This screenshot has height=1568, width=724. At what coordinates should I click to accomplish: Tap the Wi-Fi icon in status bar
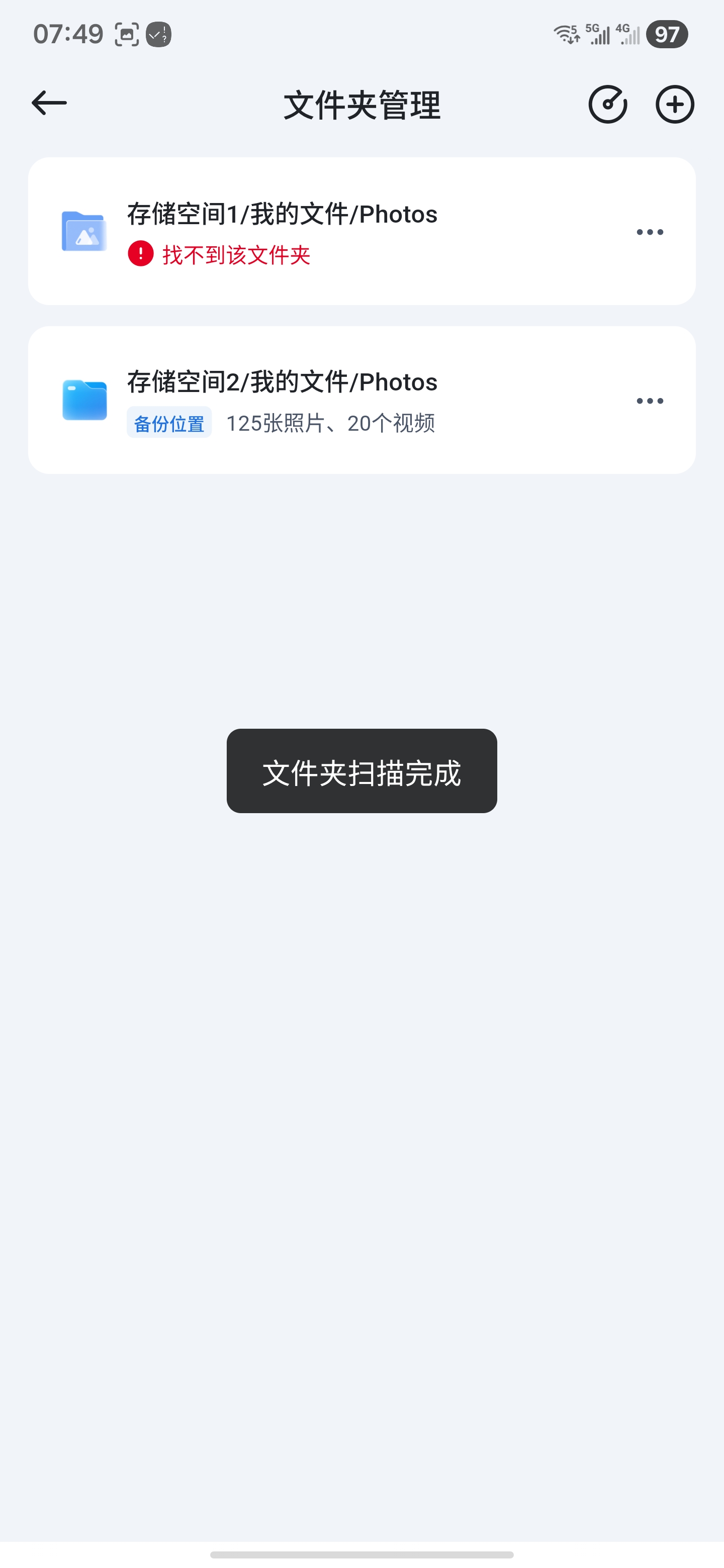(566, 34)
